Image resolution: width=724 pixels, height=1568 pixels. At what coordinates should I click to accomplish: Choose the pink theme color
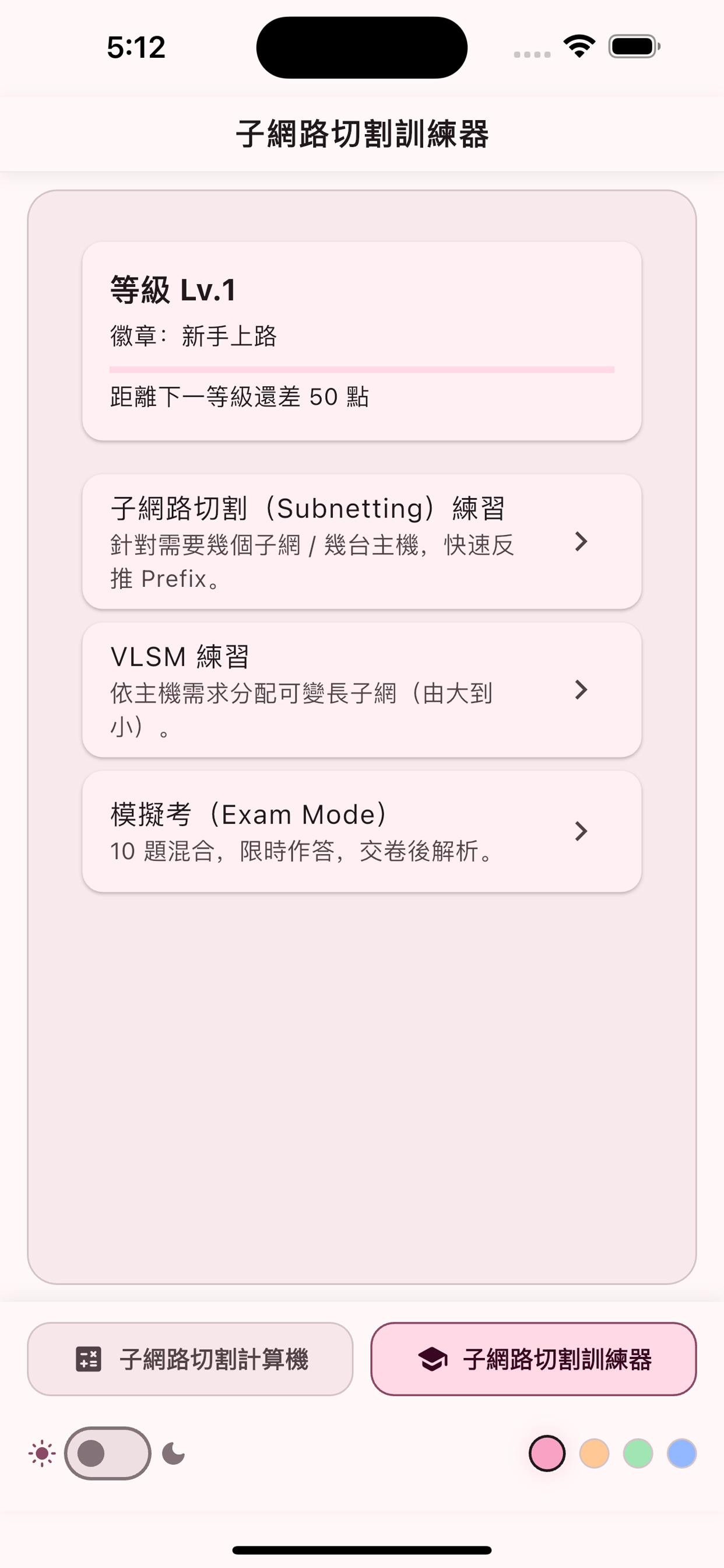[547, 1454]
